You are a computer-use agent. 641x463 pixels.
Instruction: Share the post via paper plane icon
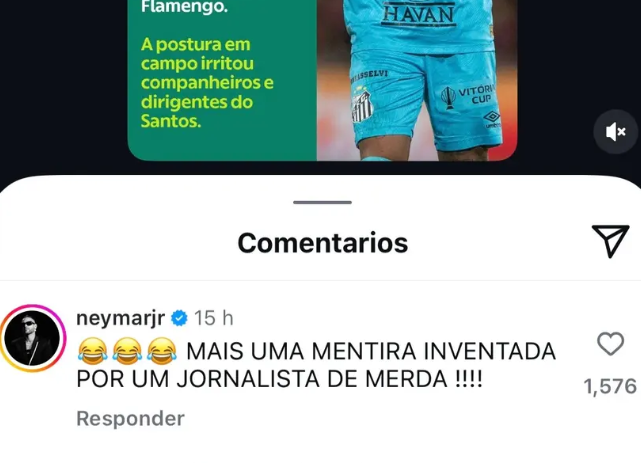609,241
